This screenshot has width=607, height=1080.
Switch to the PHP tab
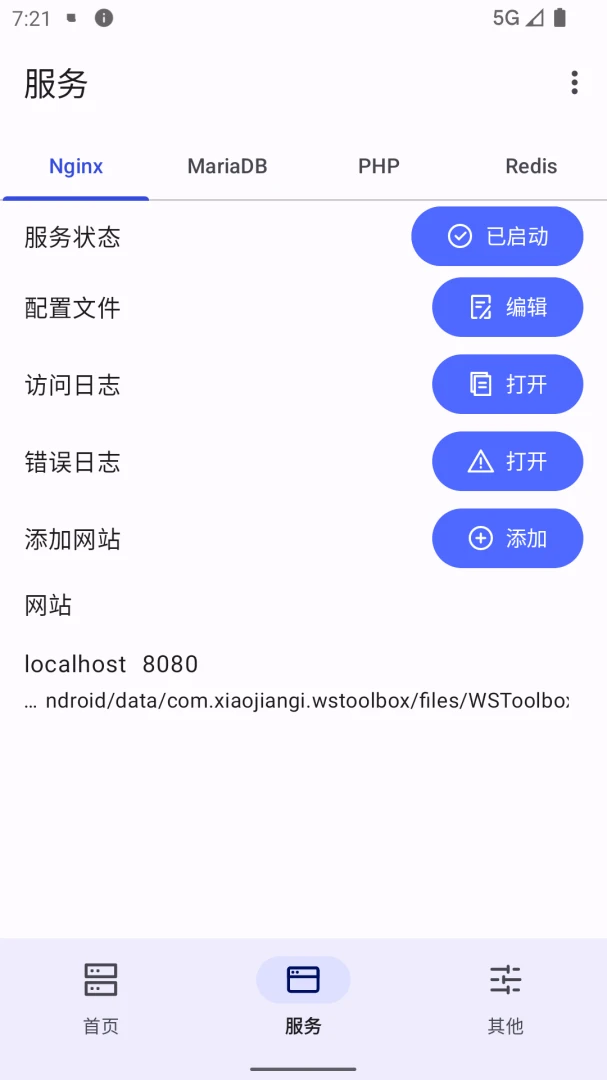(x=379, y=167)
